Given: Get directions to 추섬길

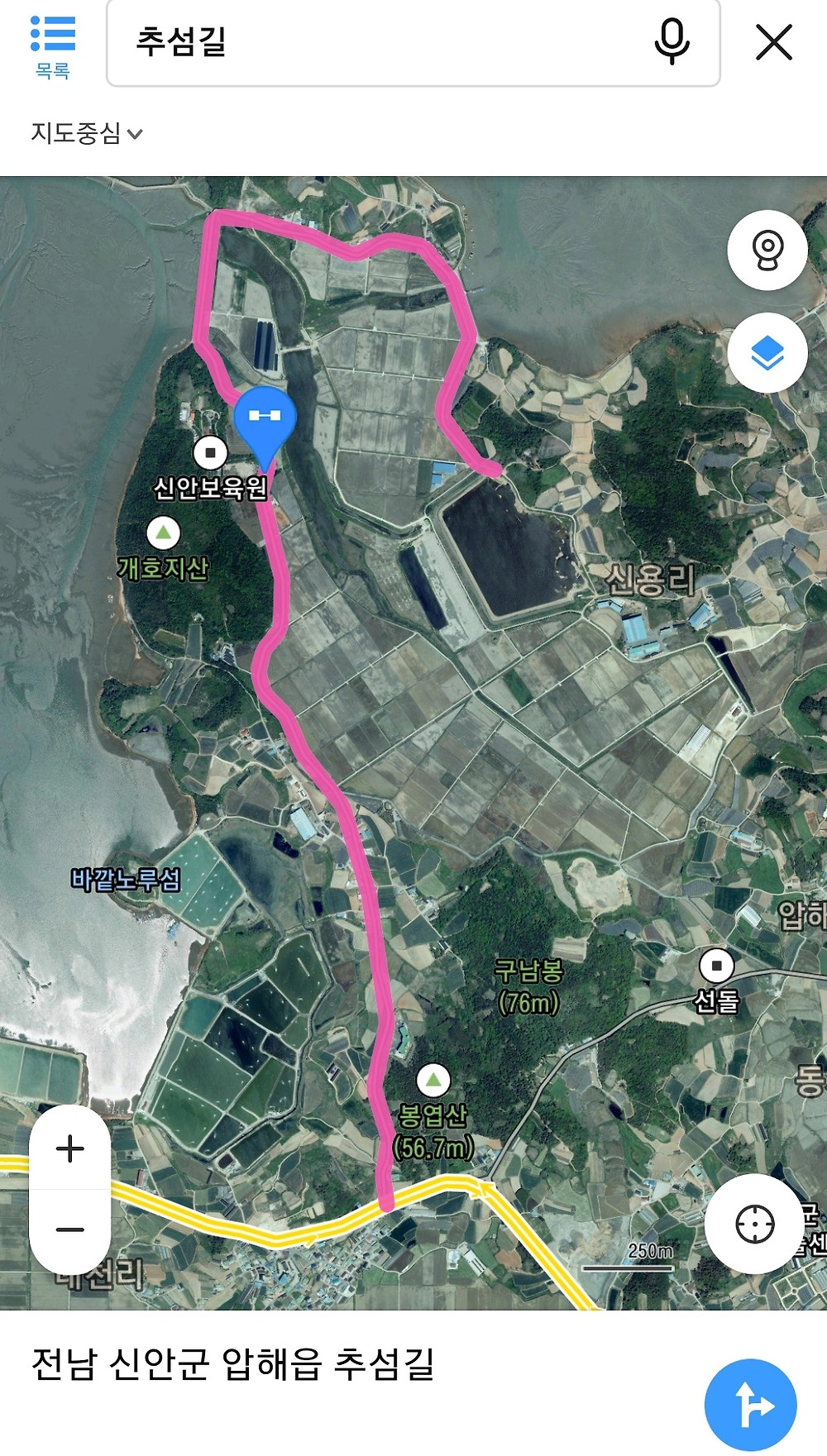Looking at the screenshot, I should tap(750, 1404).
